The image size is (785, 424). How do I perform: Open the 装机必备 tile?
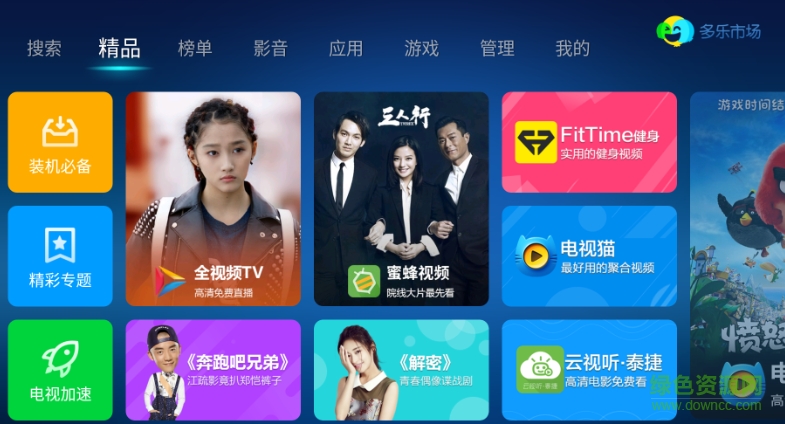(x=60, y=142)
